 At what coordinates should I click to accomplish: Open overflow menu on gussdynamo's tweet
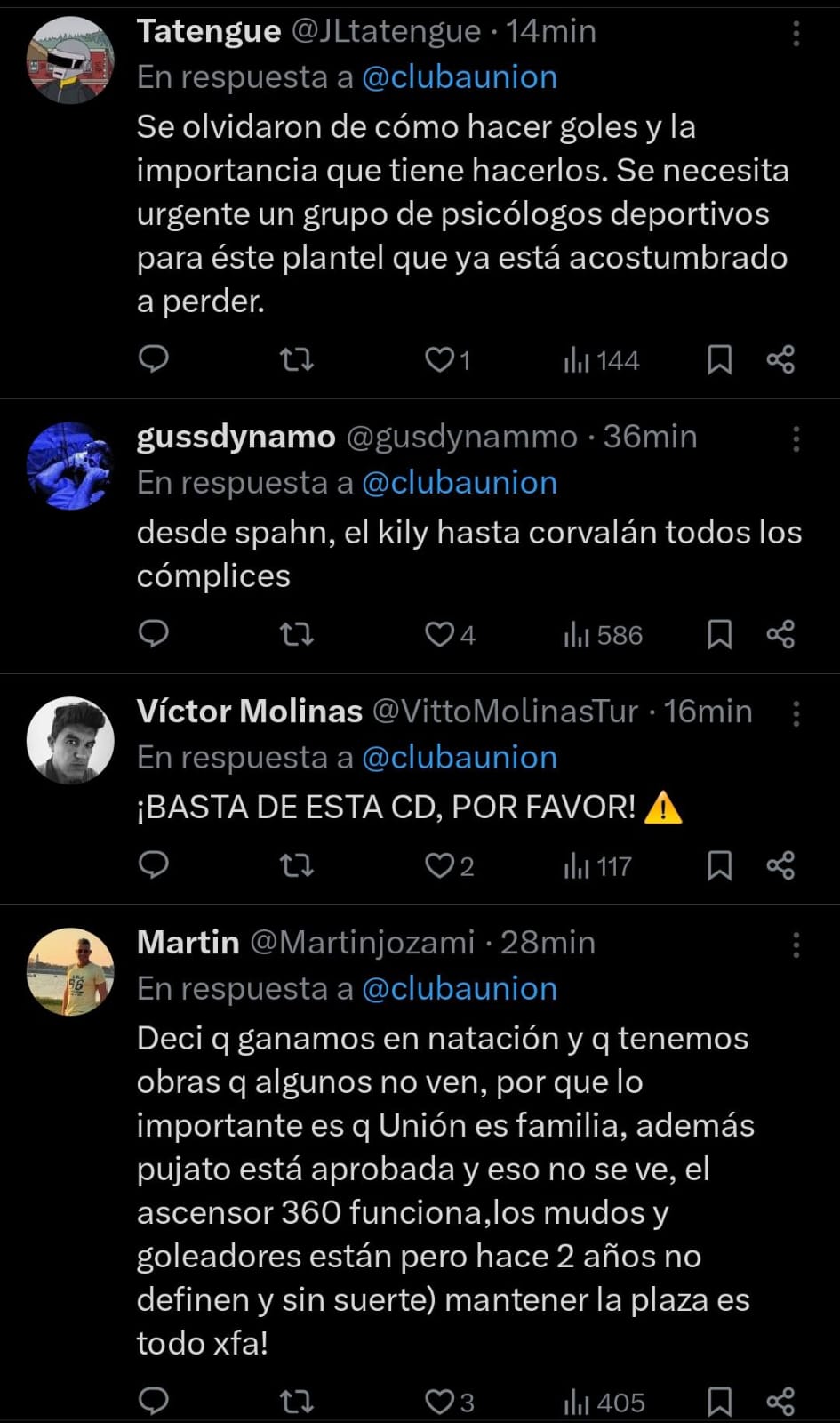coord(796,438)
